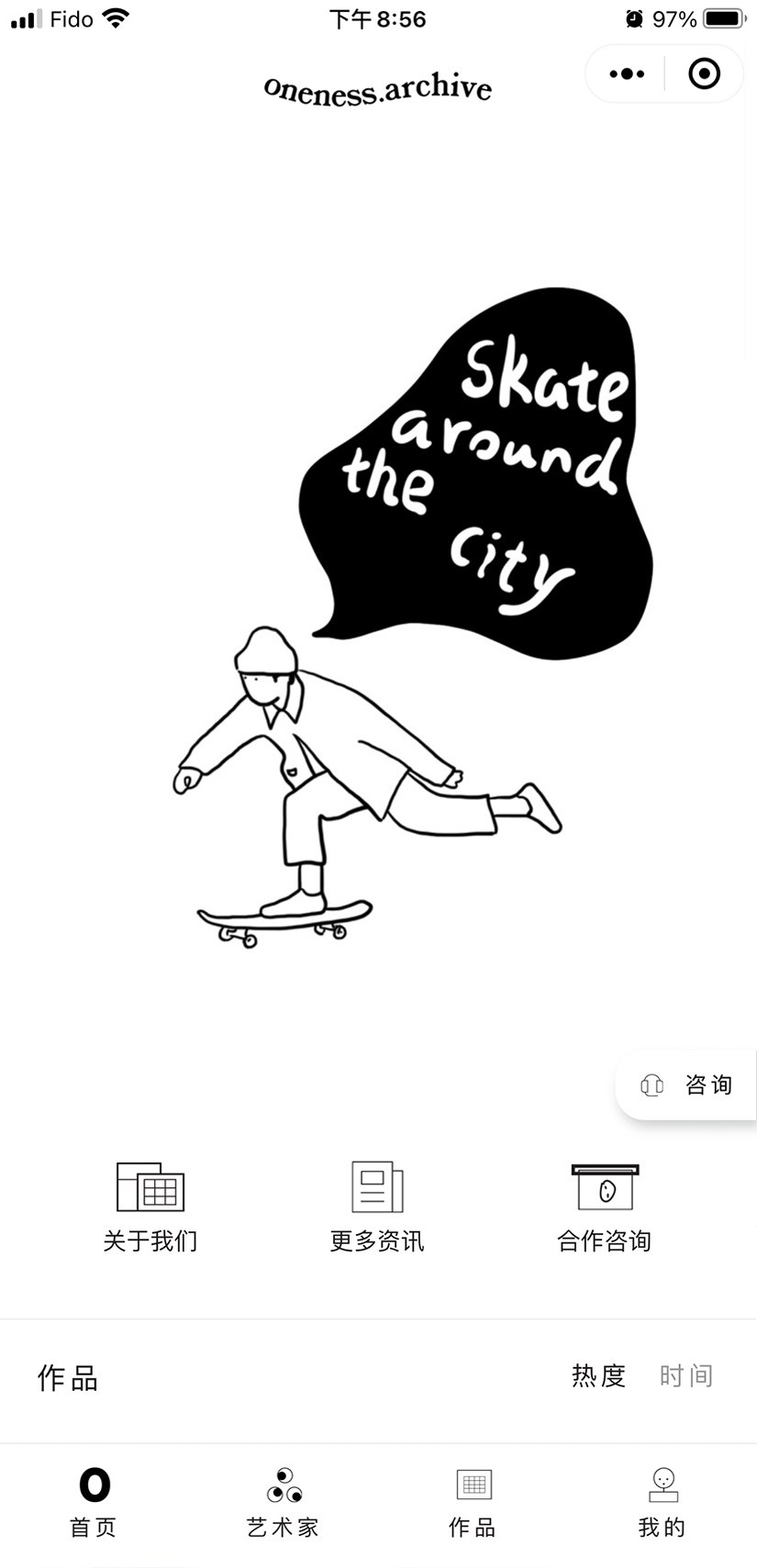Switch to the 作品 tab in bottom bar
Image resolution: width=757 pixels, height=1568 pixels.
coord(473,1502)
